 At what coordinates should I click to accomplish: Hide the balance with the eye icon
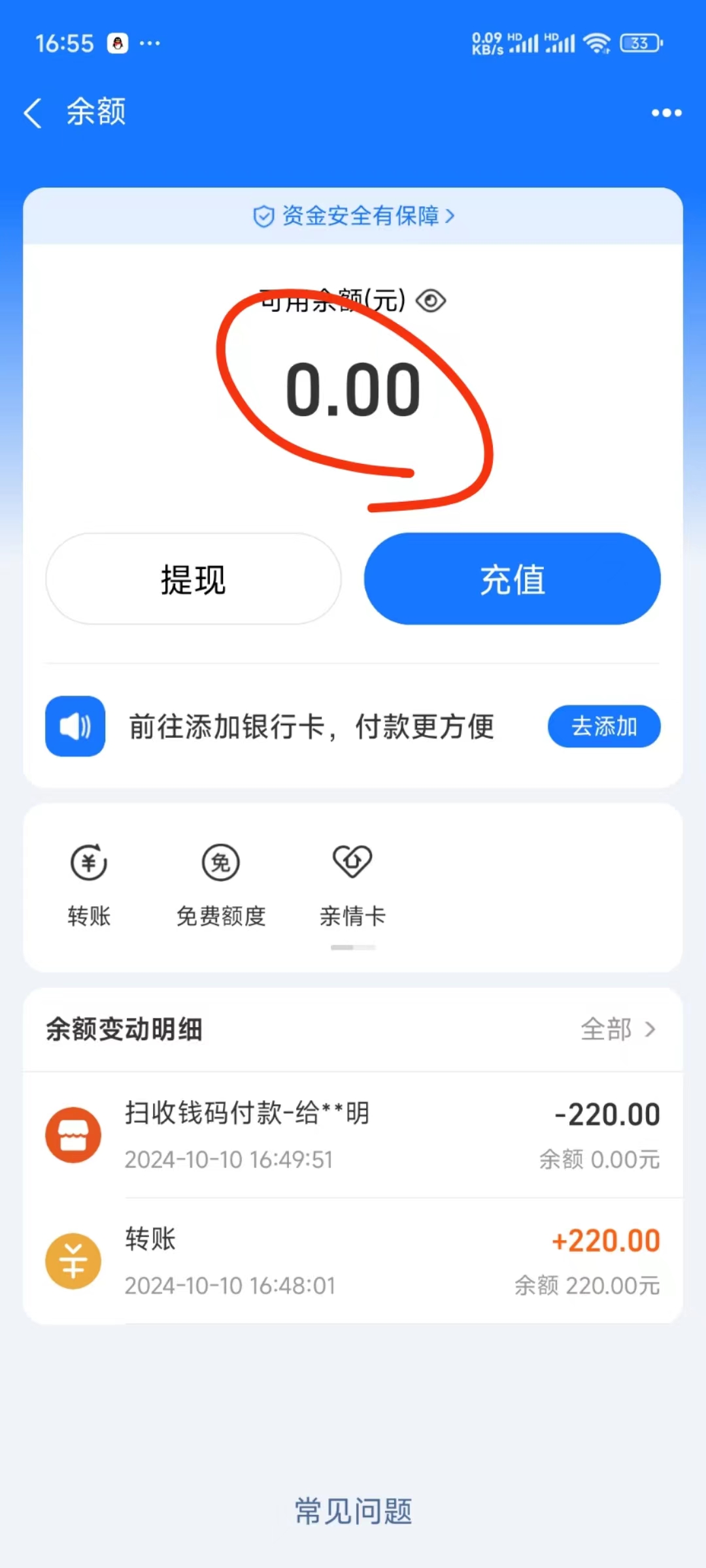[431, 301]
